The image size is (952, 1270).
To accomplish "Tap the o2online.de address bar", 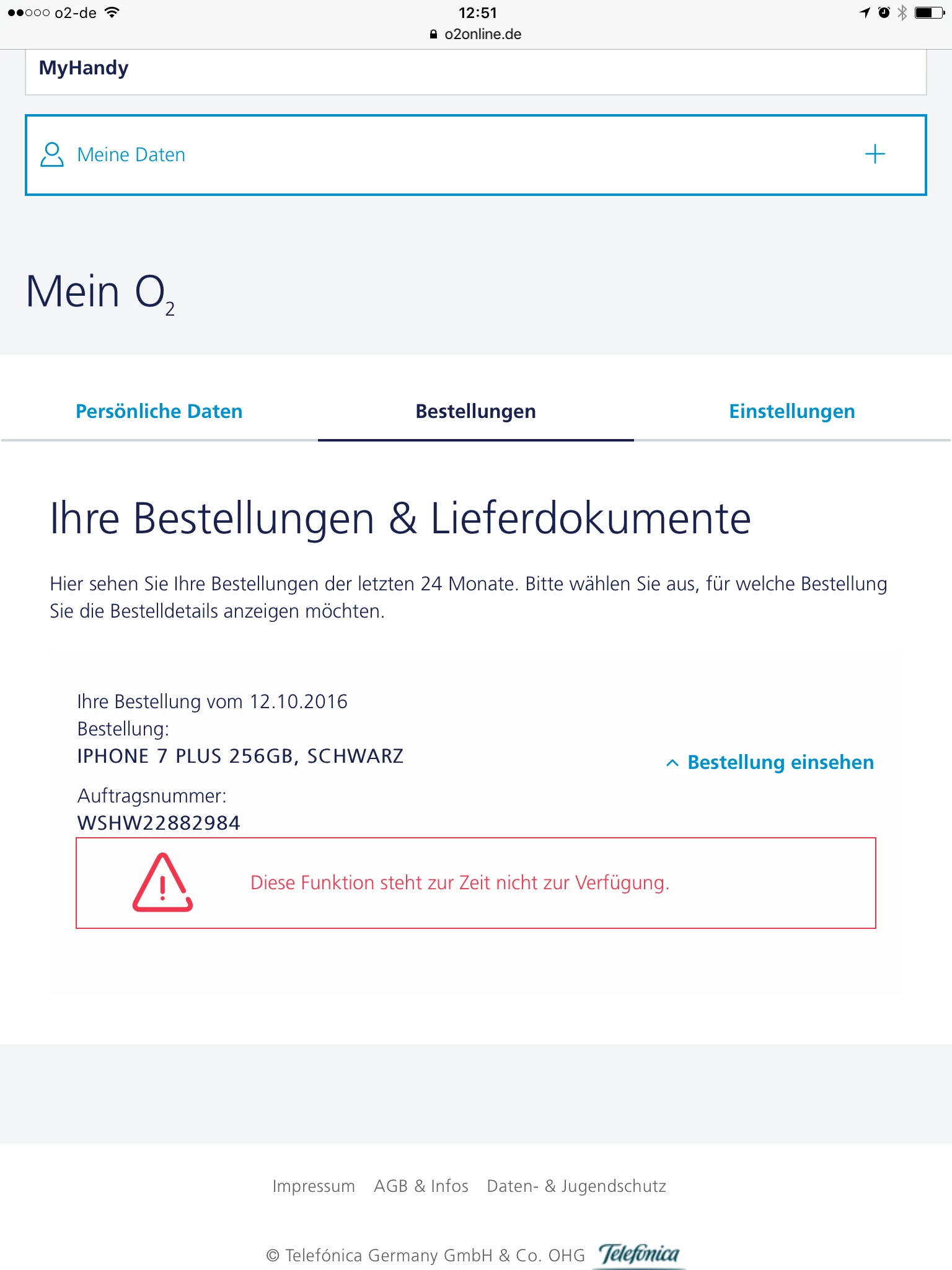I will (476, 34).
